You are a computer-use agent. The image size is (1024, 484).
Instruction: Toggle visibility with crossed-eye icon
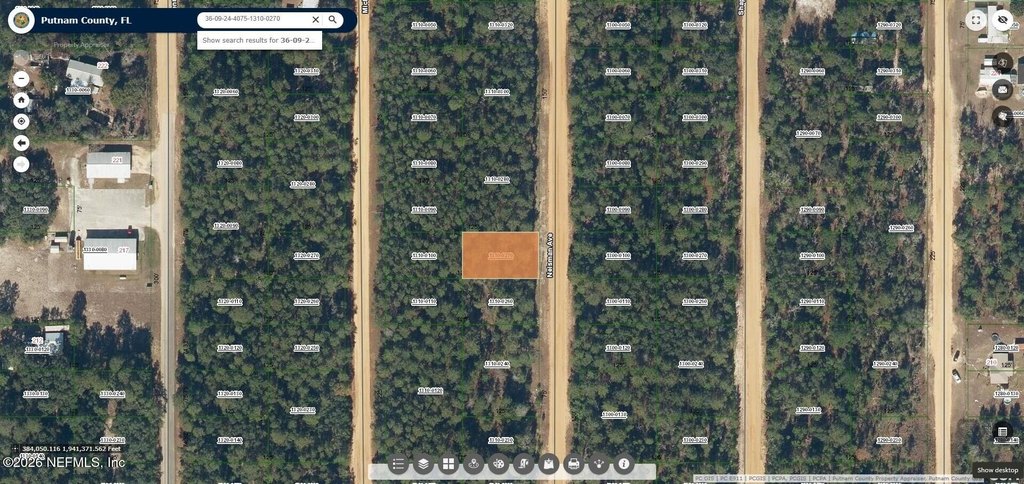[x=1003, y=19]
